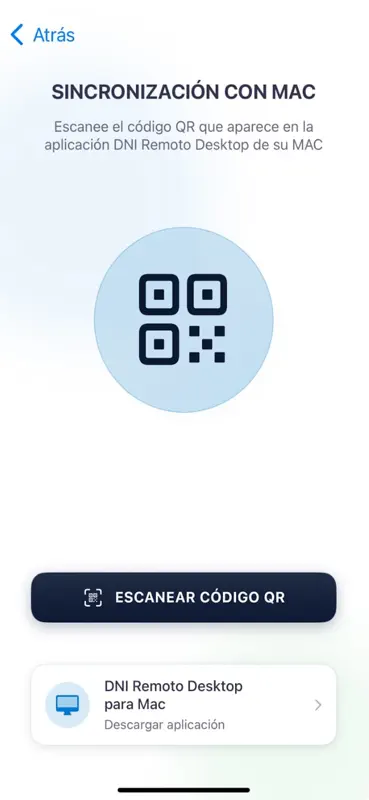Screen dimensions: 369x800
Task: Open DNI Remoto Desktop para Mac download
Action: pyautogui.click(x=184, y=705)
